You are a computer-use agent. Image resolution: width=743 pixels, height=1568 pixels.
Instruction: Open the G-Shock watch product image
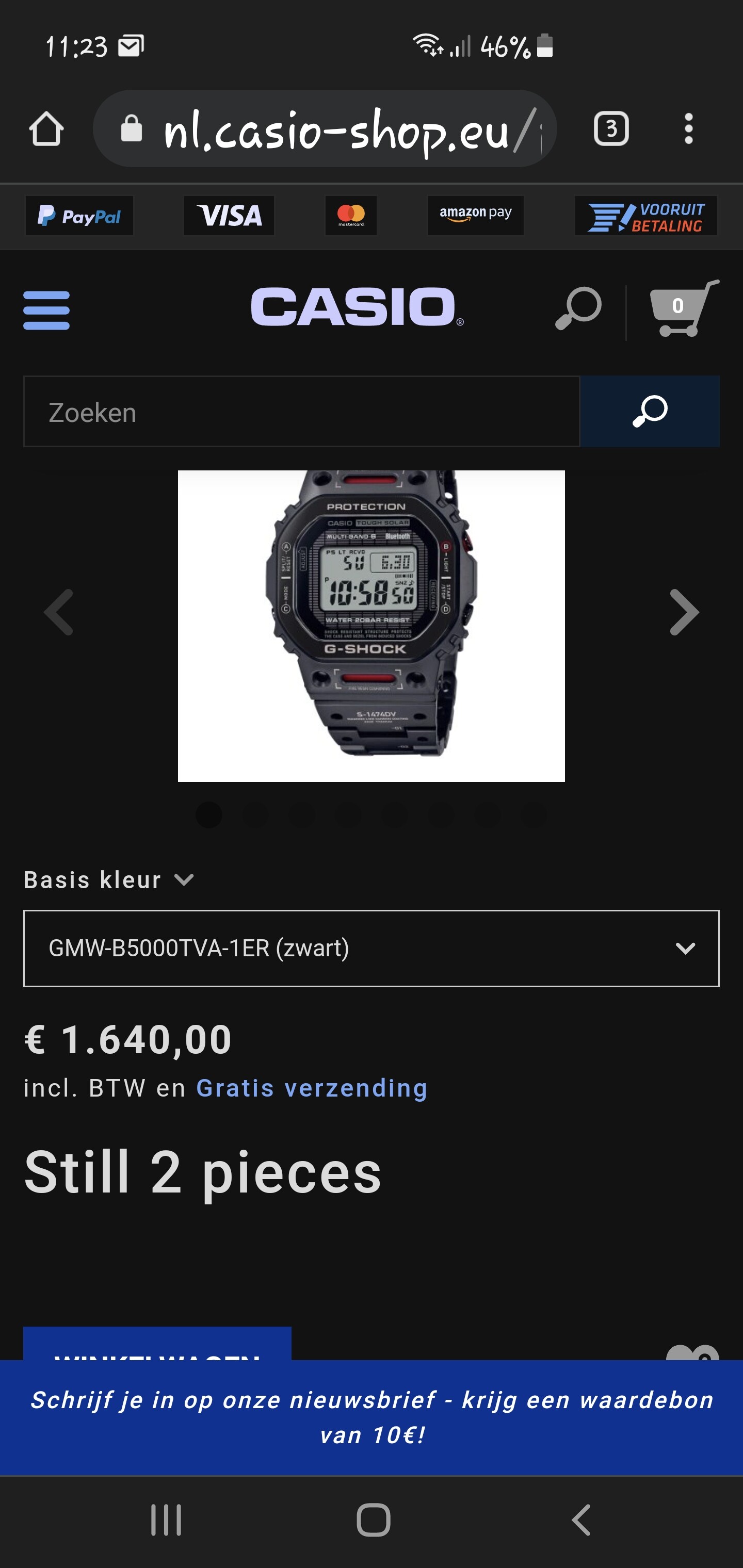tap(372, 626)
